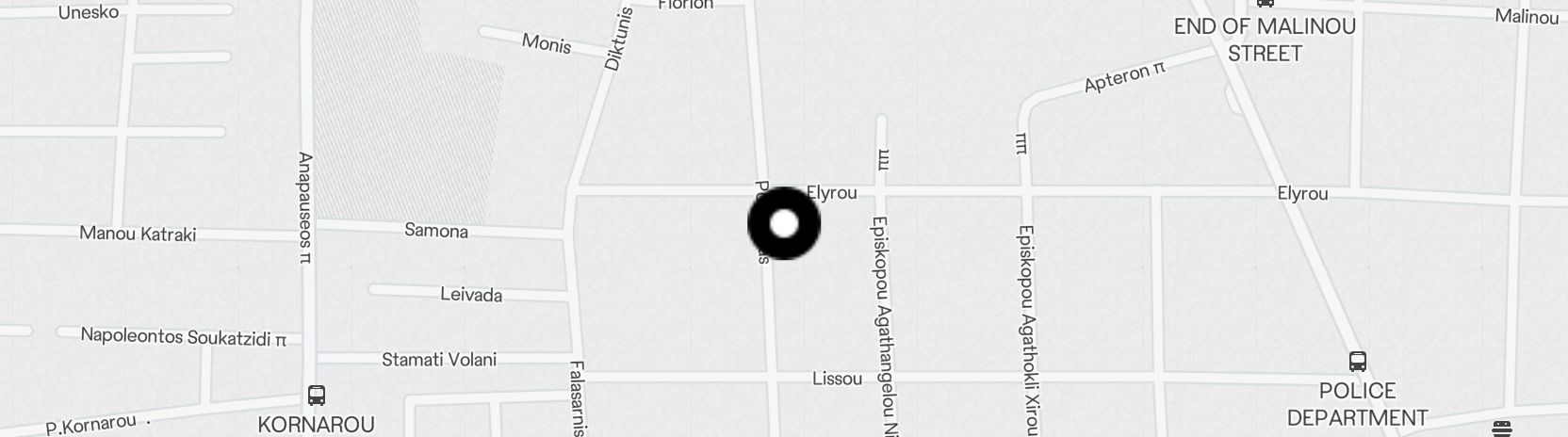Select the Kornarou bus stop icon
This screenshot has width=1568, height=437.
[x=317, y=396]
